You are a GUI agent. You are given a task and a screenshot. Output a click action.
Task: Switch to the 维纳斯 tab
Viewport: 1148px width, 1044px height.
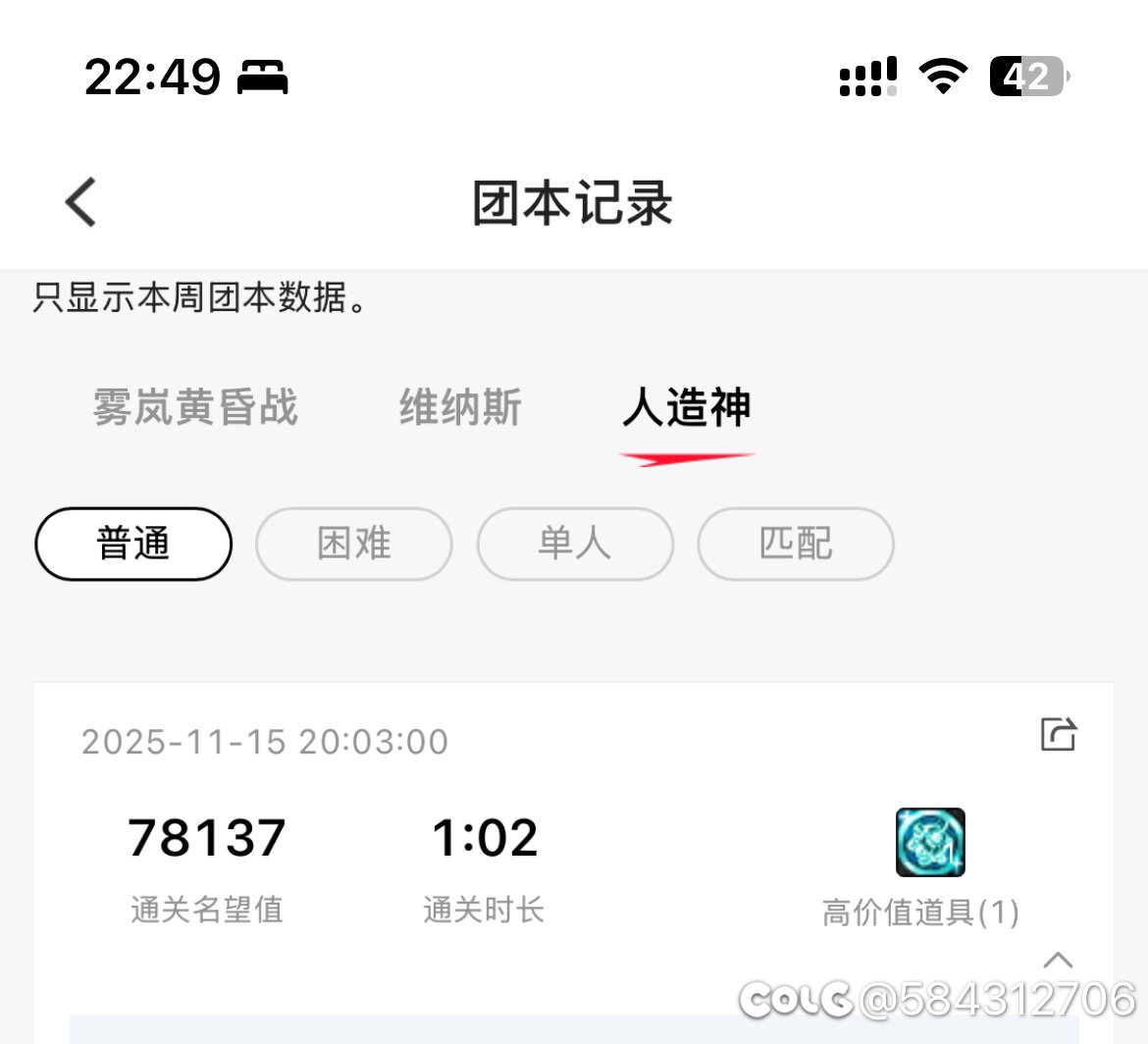(460, 407)
